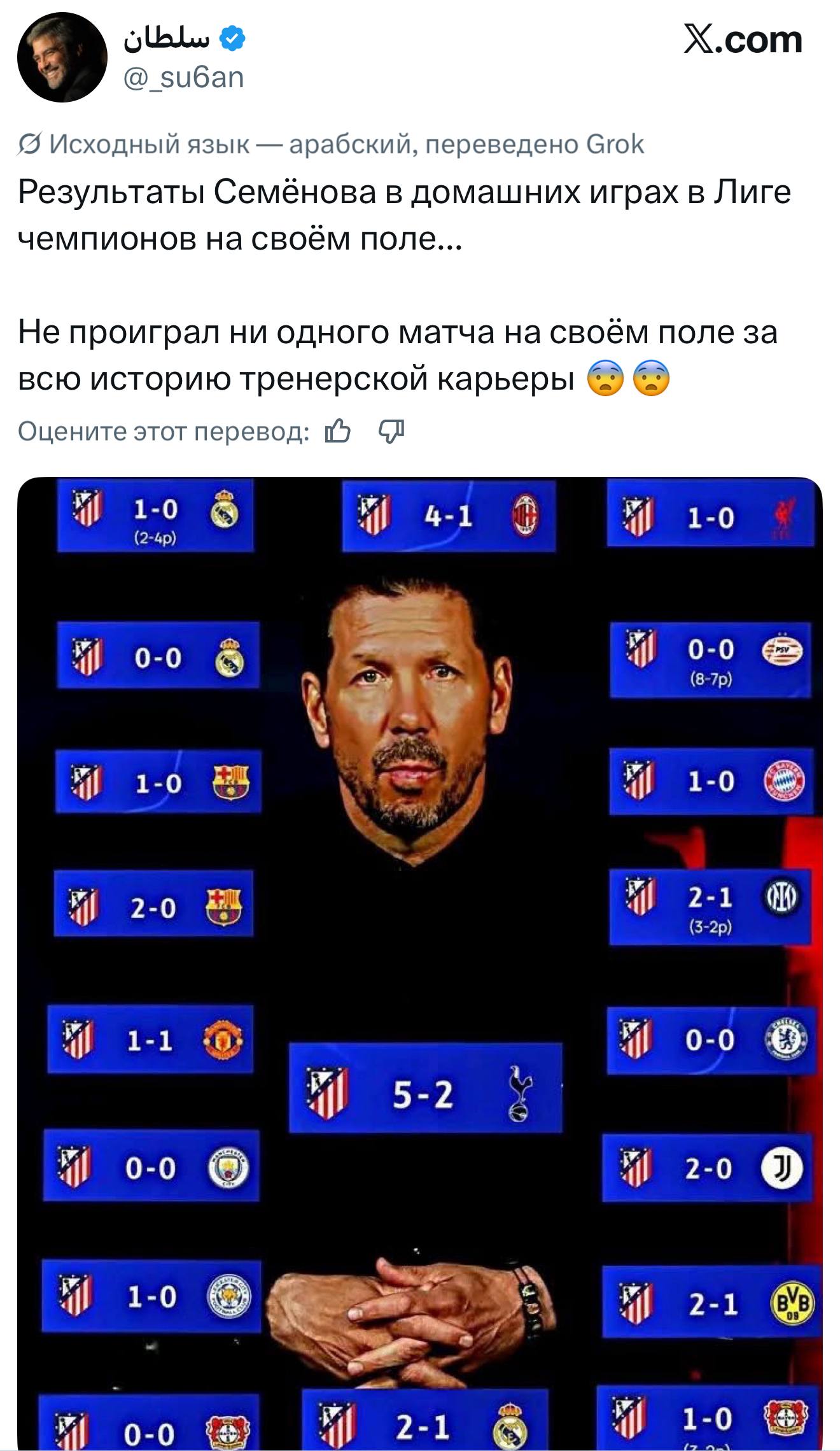Image resolution: width=840 pixels, height=1451 pixels.
Task: Open the profile picture of سلطان
Action: (62, 58)
